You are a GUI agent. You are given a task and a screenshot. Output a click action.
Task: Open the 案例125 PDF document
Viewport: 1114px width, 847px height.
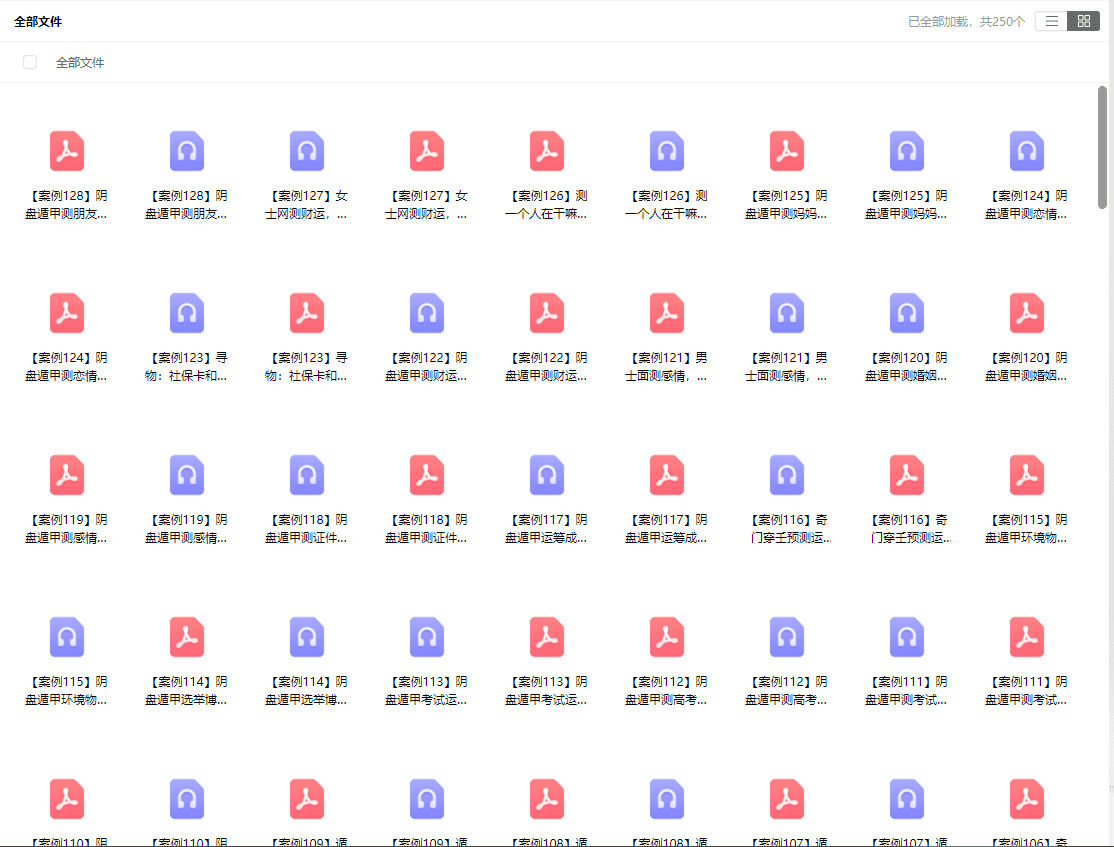point(787,151)
